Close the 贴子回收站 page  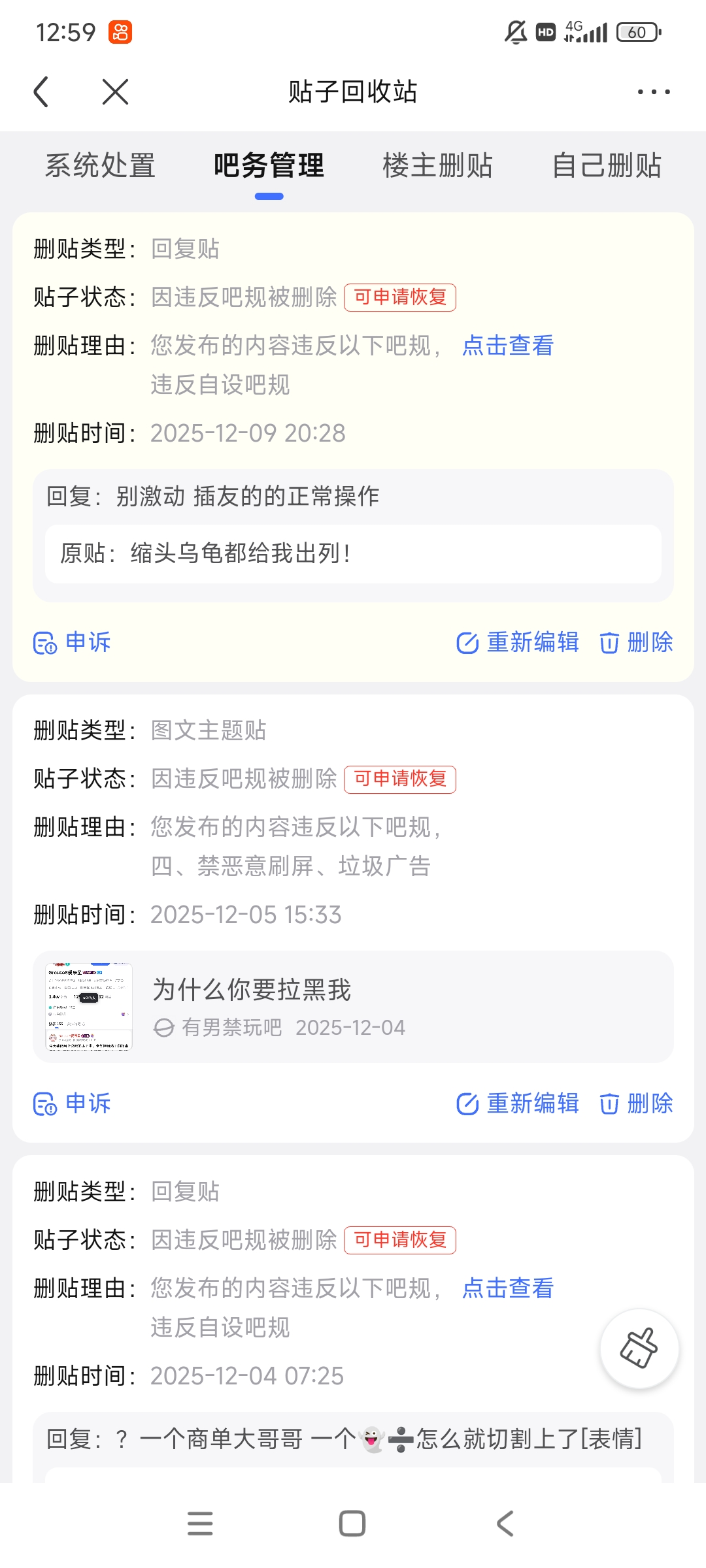116,91
